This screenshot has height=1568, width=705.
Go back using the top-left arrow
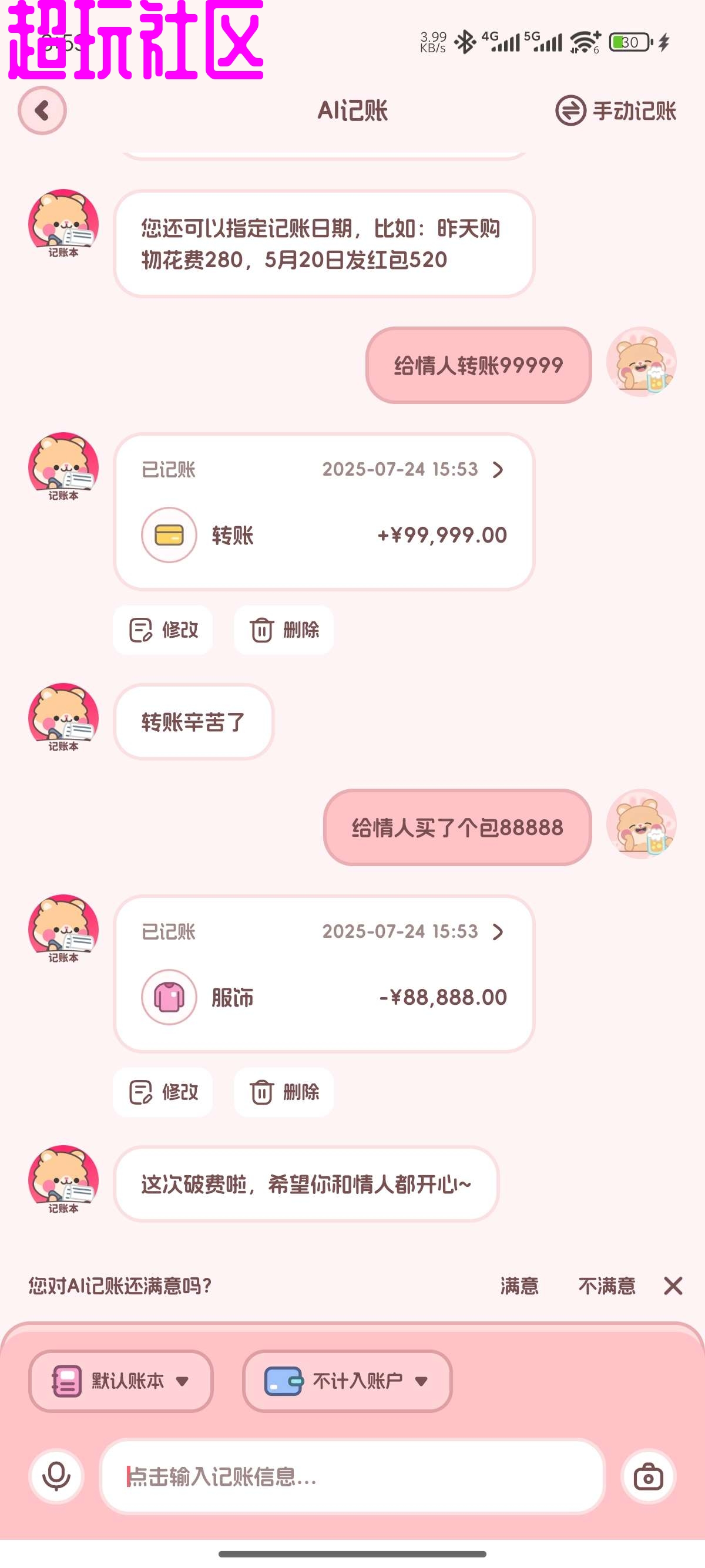(x=42, y=111)
